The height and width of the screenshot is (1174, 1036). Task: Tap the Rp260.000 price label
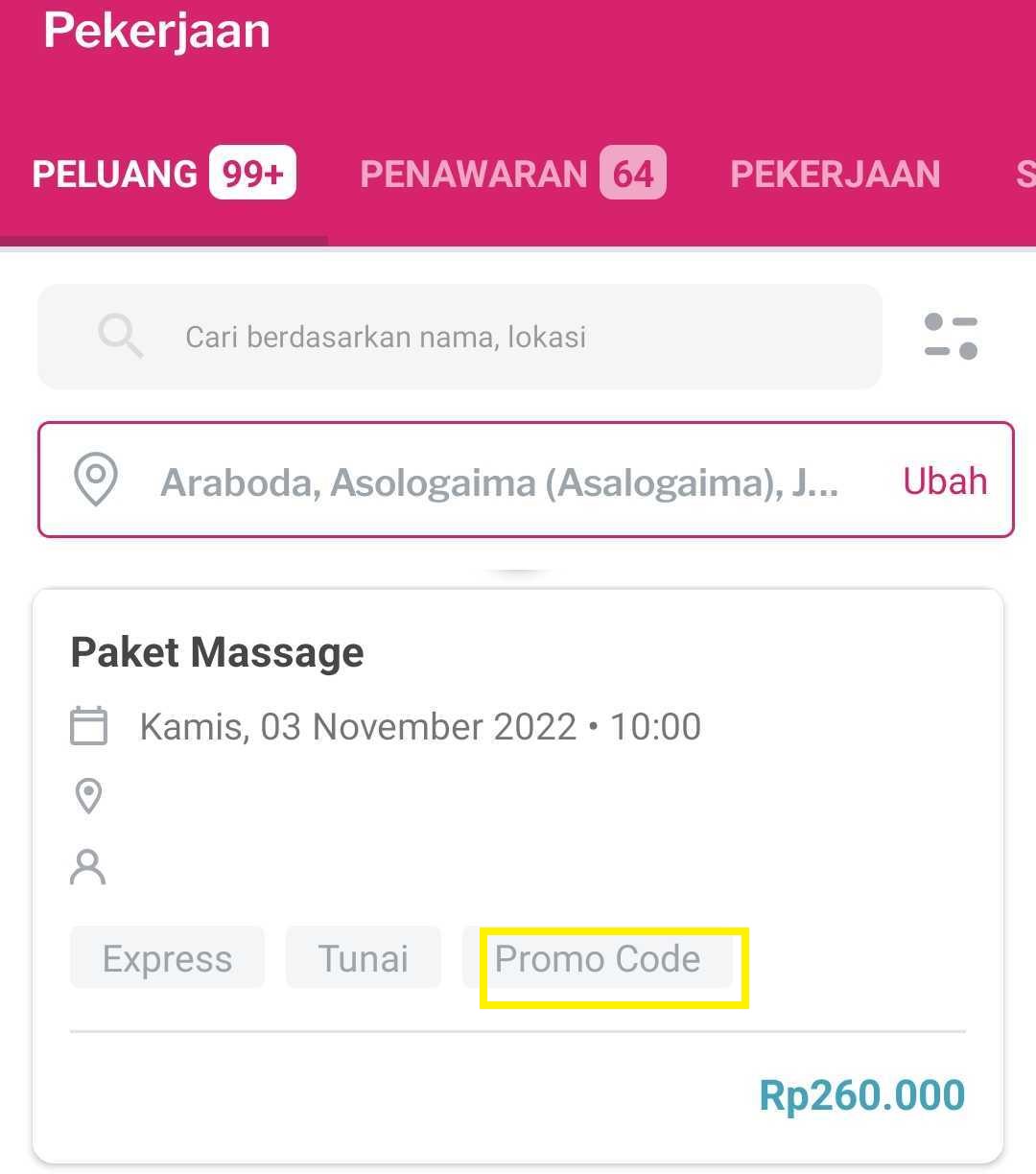coord(861,1093)
